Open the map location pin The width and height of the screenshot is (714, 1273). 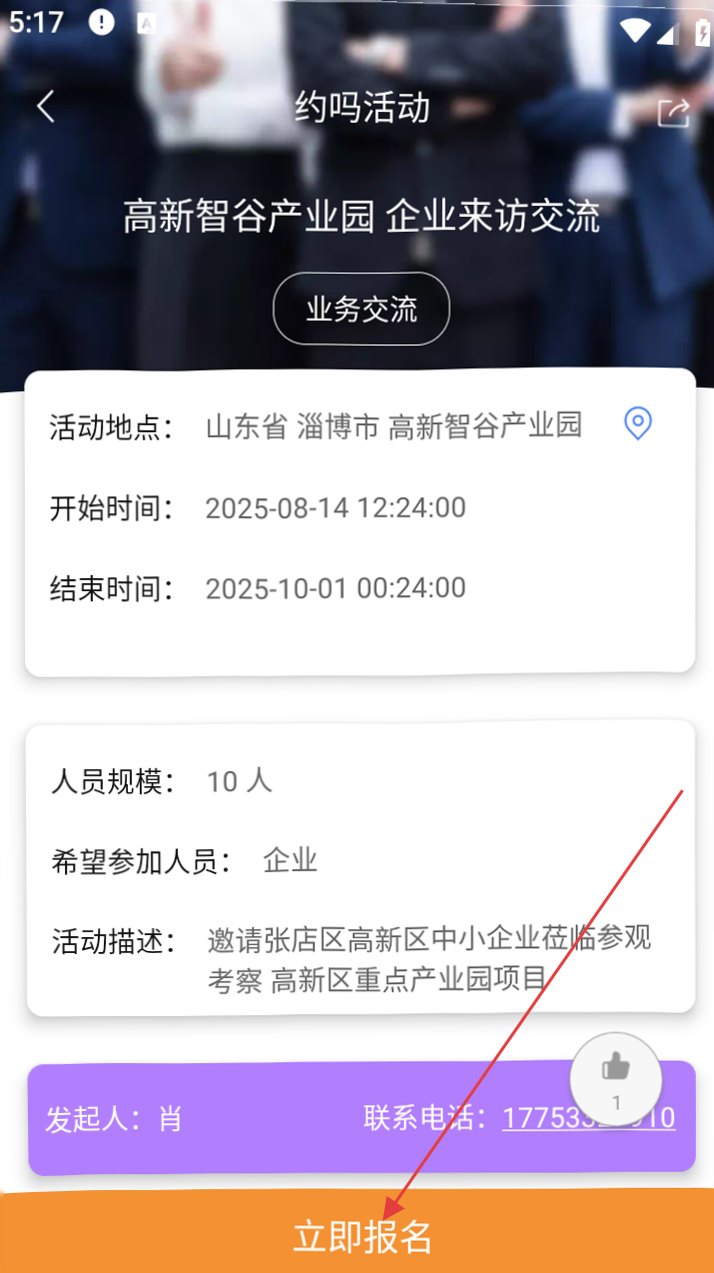(x=637, y=424)
